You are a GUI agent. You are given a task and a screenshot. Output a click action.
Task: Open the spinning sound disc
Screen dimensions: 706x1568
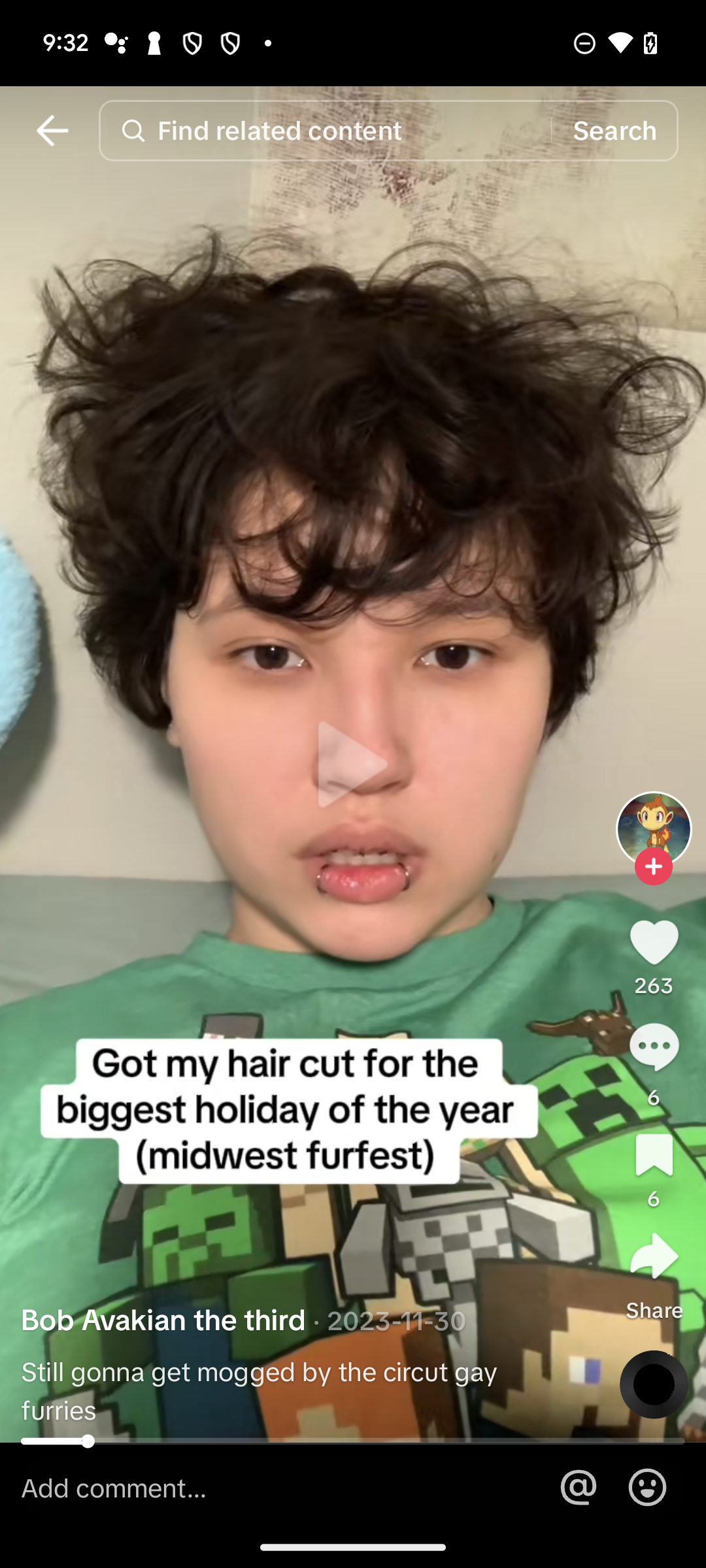(654, 1384)
